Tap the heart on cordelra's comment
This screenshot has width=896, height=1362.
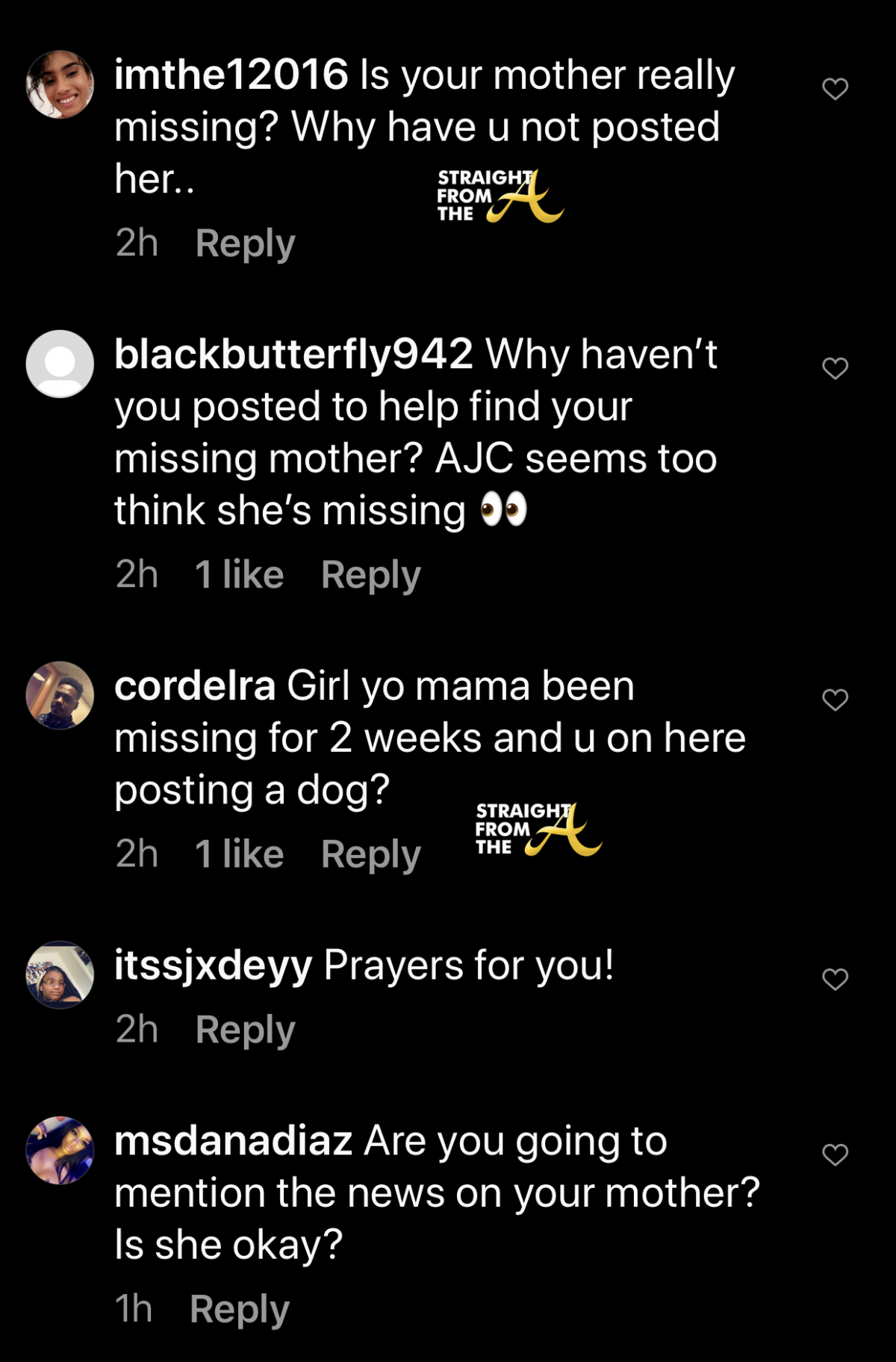coord(835,700)
